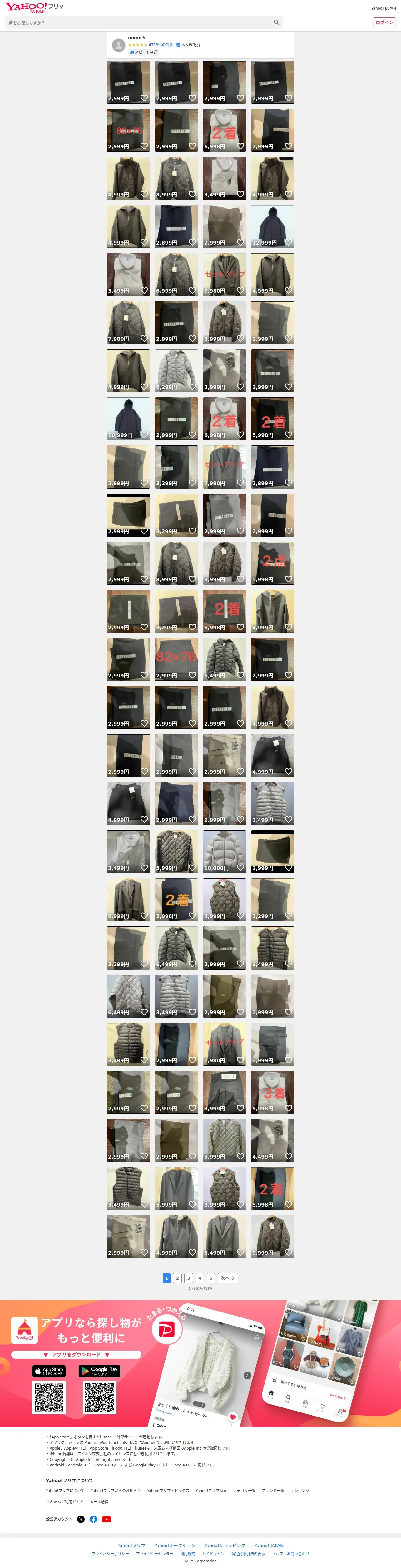
Task: Open the ログイン button
Action: point(384,22)
